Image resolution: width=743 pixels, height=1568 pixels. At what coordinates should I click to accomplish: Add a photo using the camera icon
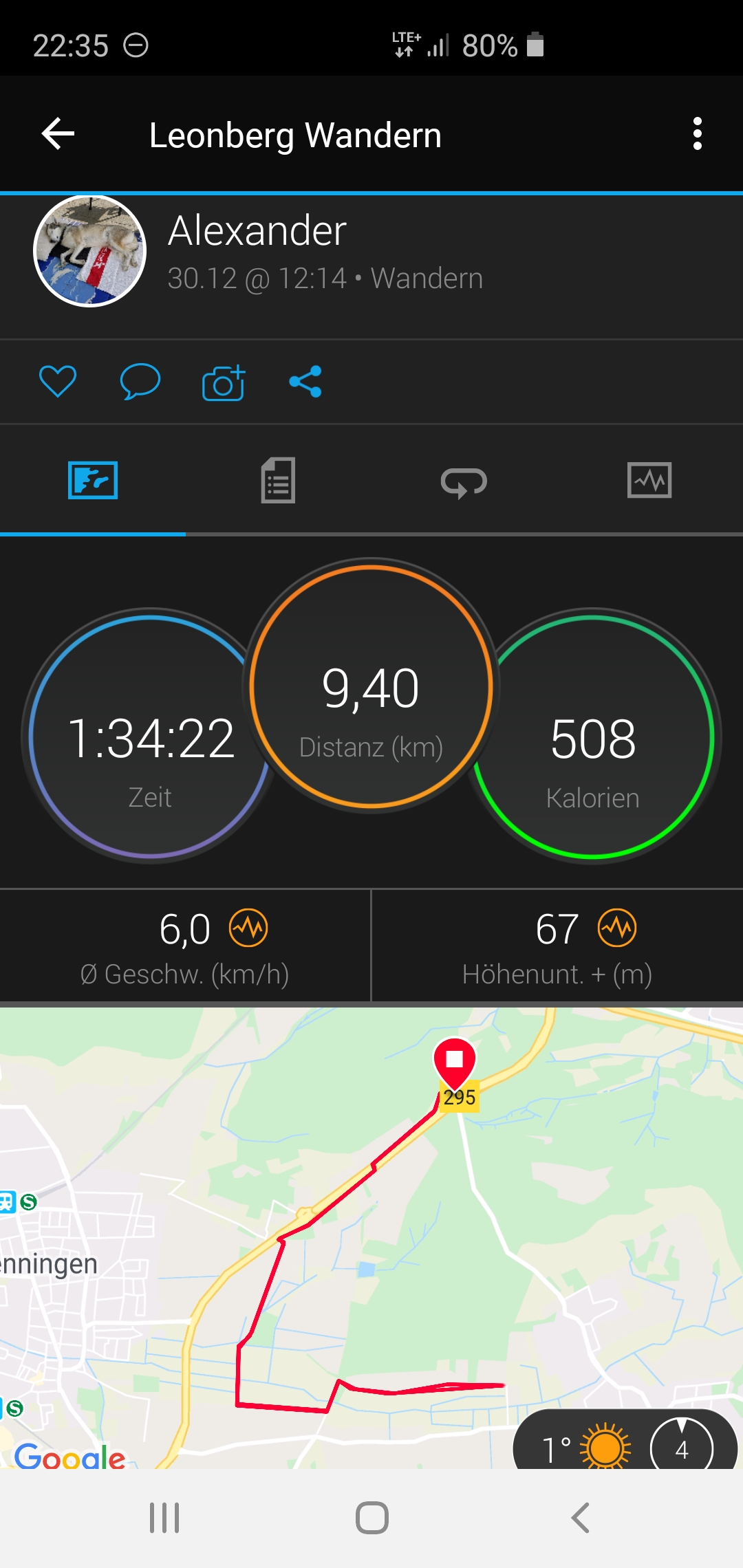click(x=223, y=382)
